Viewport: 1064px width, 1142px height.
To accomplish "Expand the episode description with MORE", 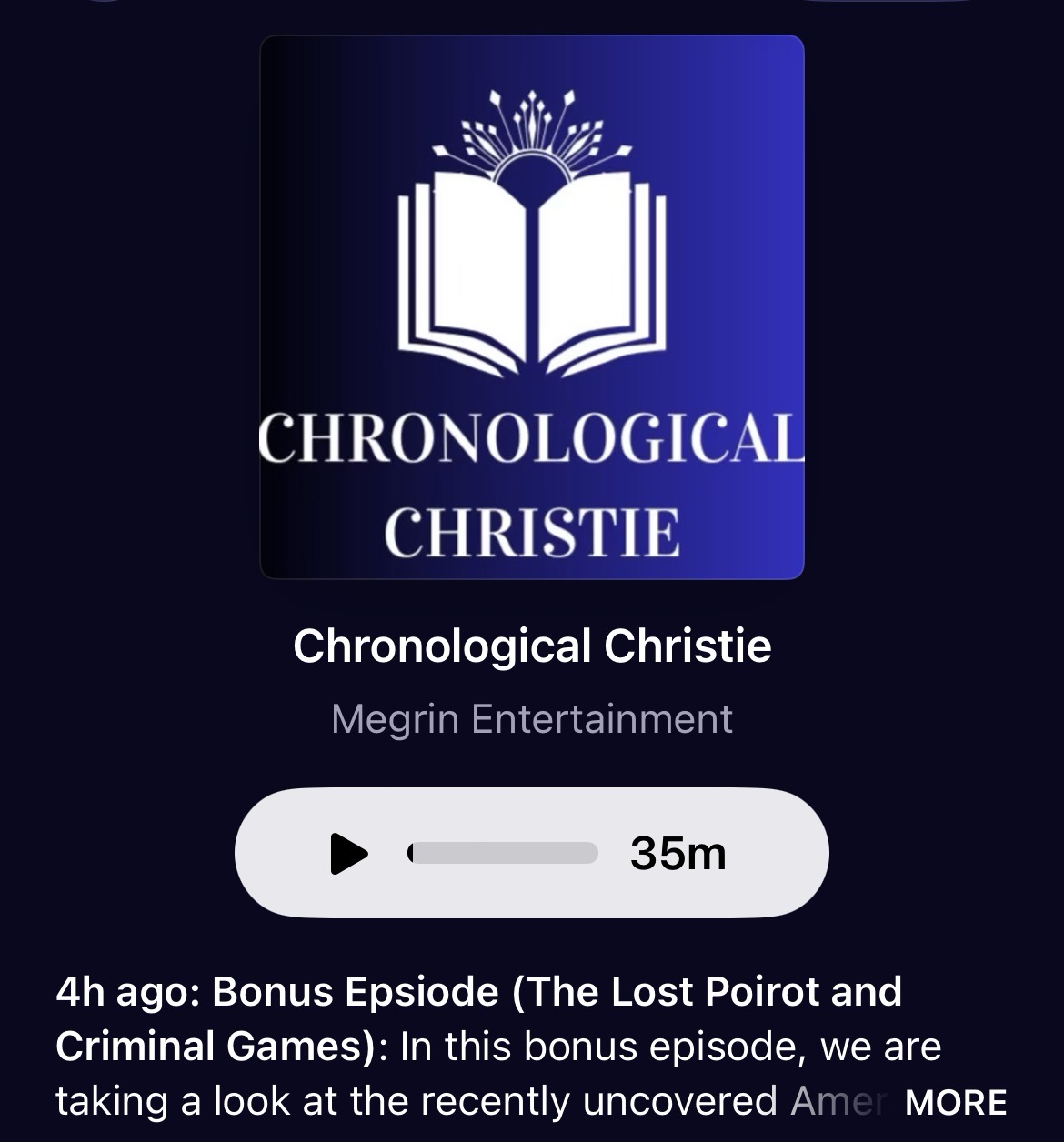I will pos(956,1102).
